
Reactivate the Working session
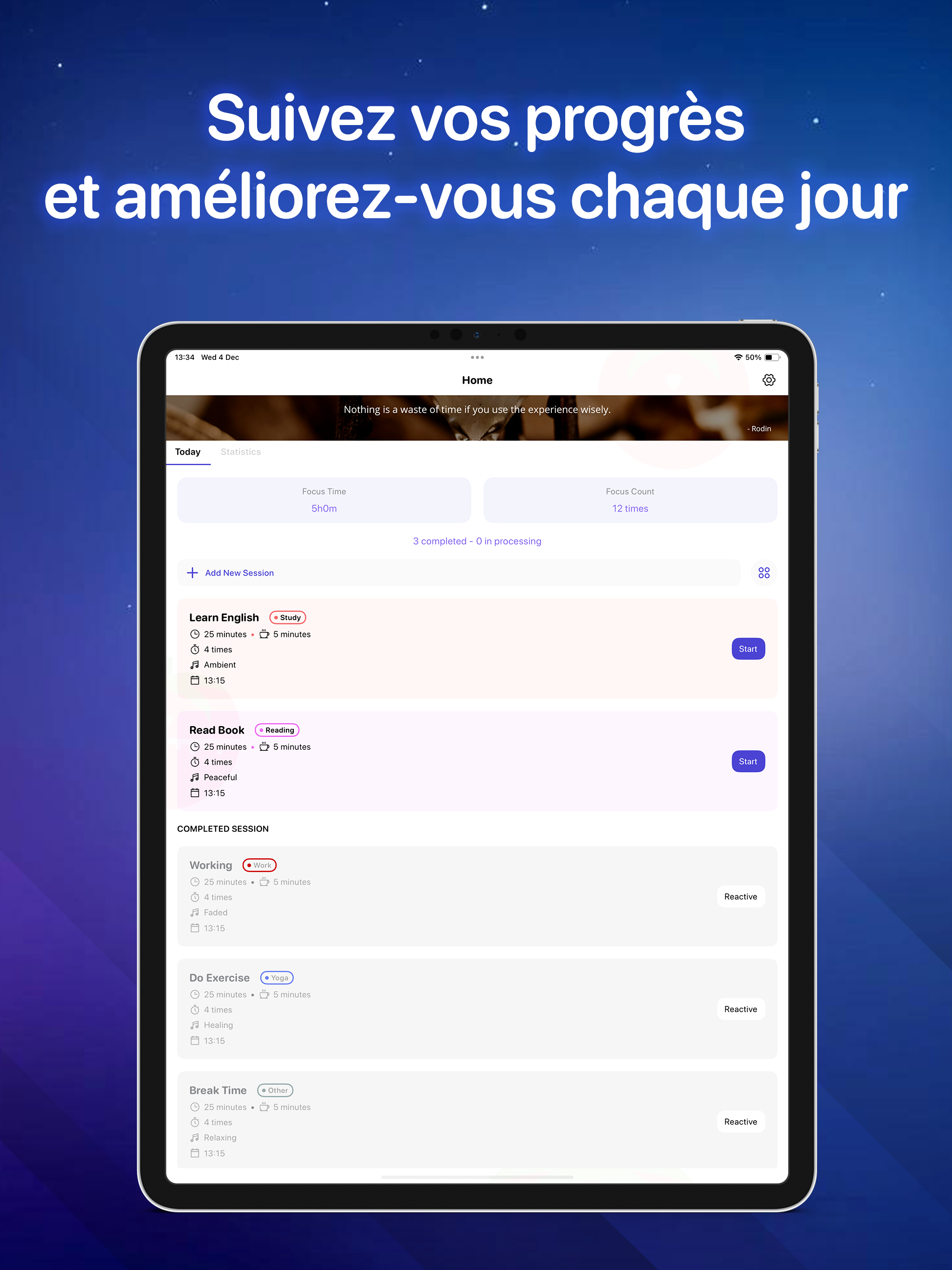pos(740,896)
